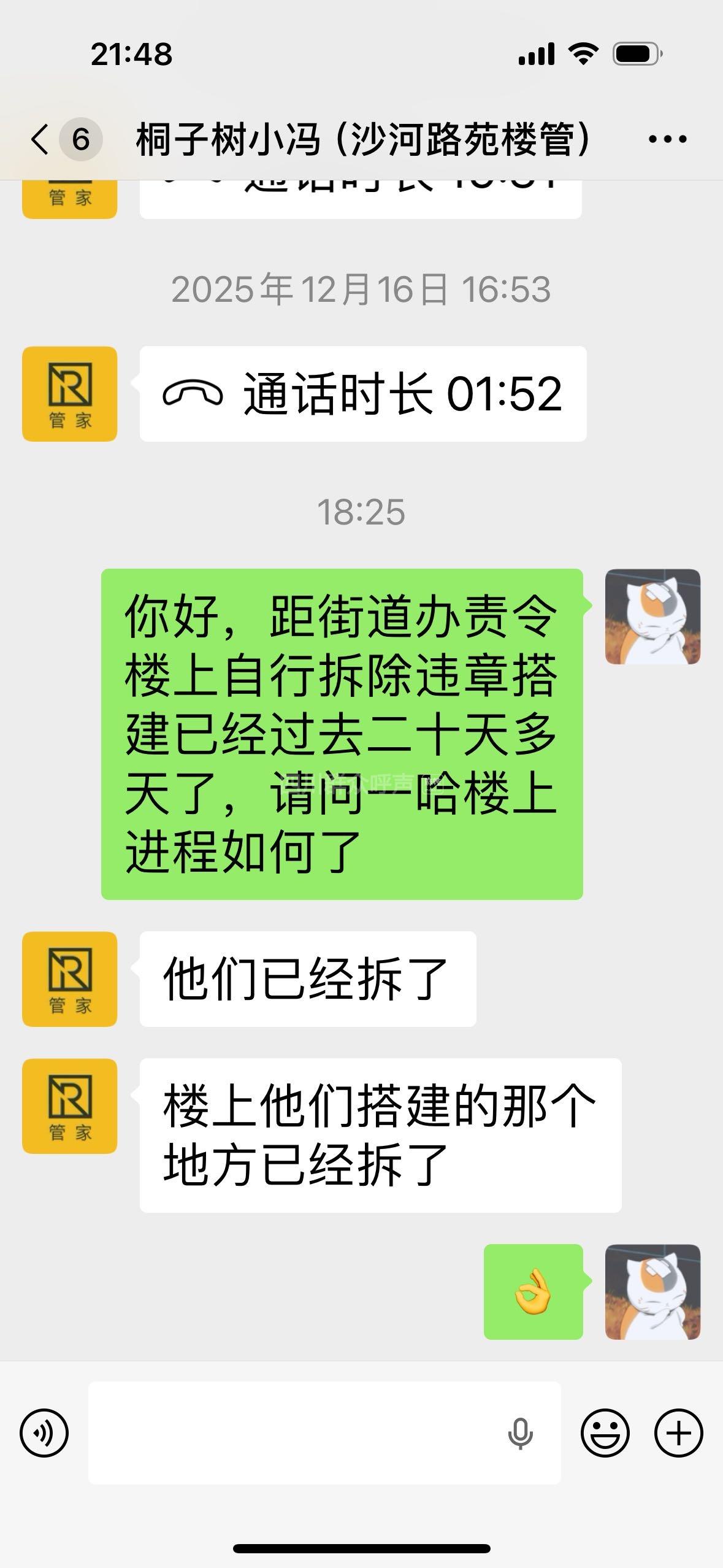Redial from the 01:52 call record
This screenshot has width=723, height=1568.
[362, 394]
